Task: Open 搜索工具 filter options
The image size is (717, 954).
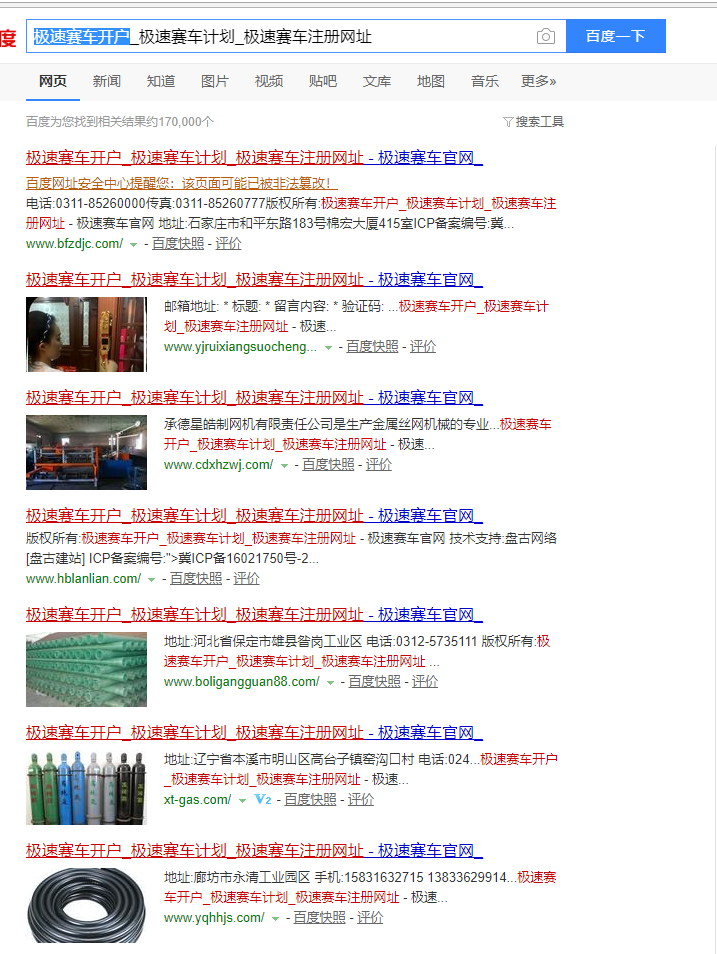Action: (x=534, y=122)
